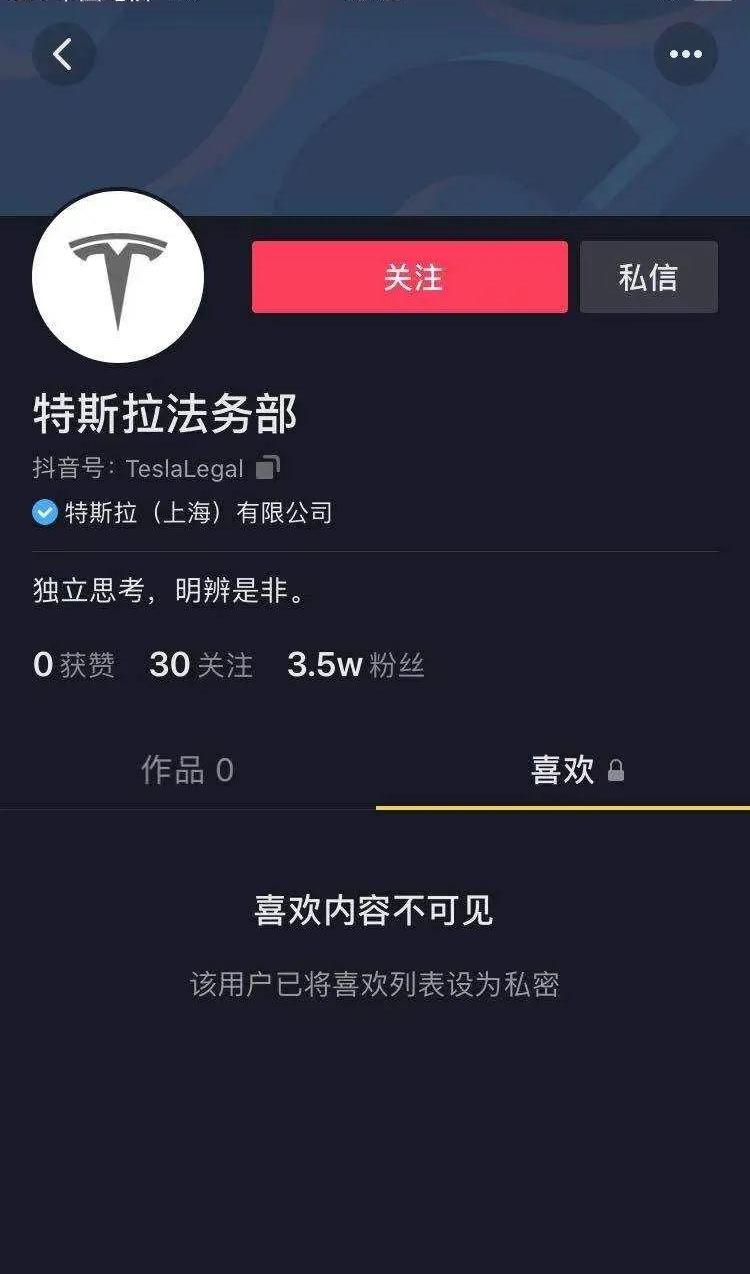750x1274 pixels.
Task: Tap the blue verified badge checkmark
Action: pos(43,513)
